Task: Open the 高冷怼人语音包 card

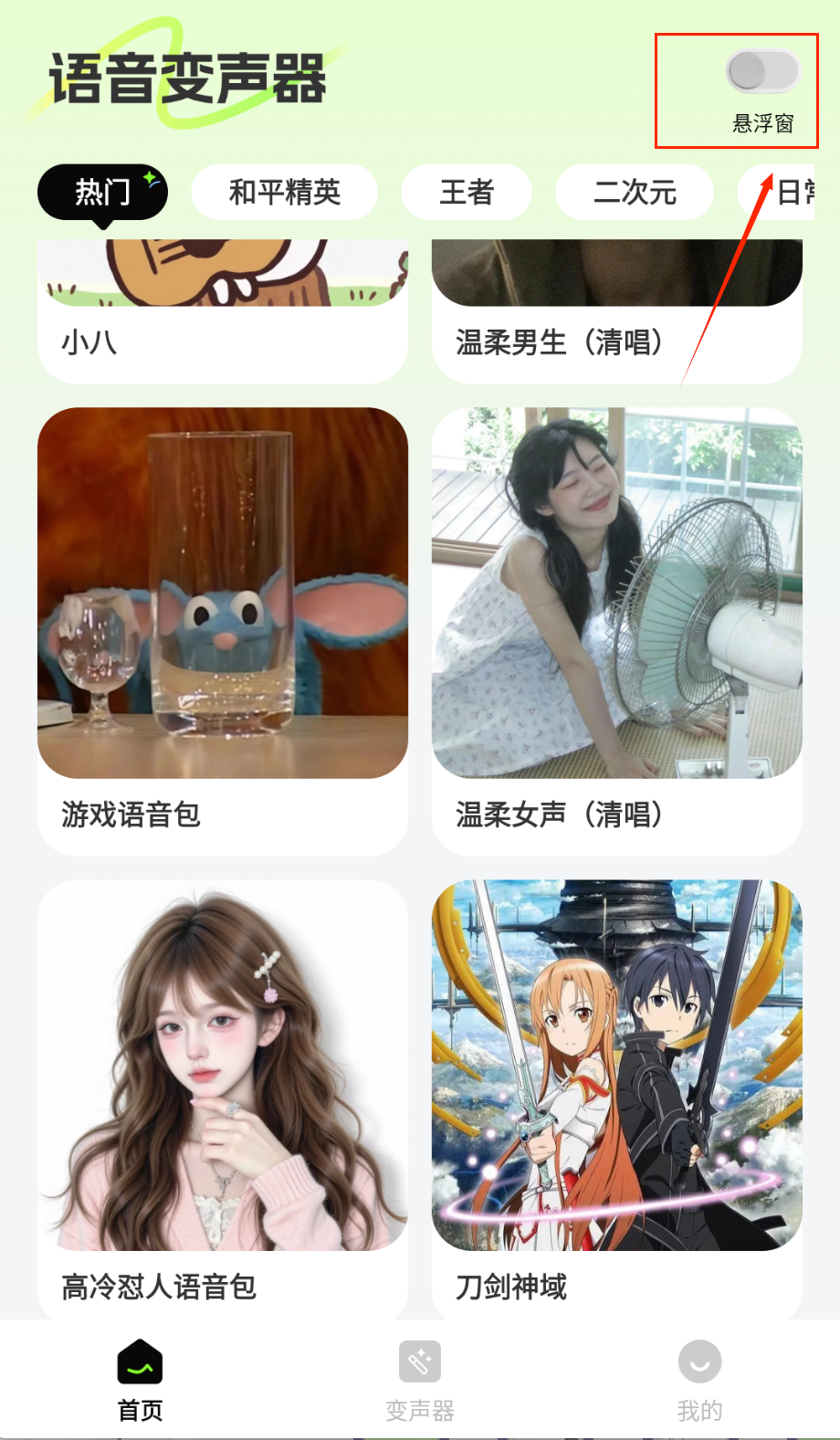Action: pyautogui.click(x=222, y=1096)
